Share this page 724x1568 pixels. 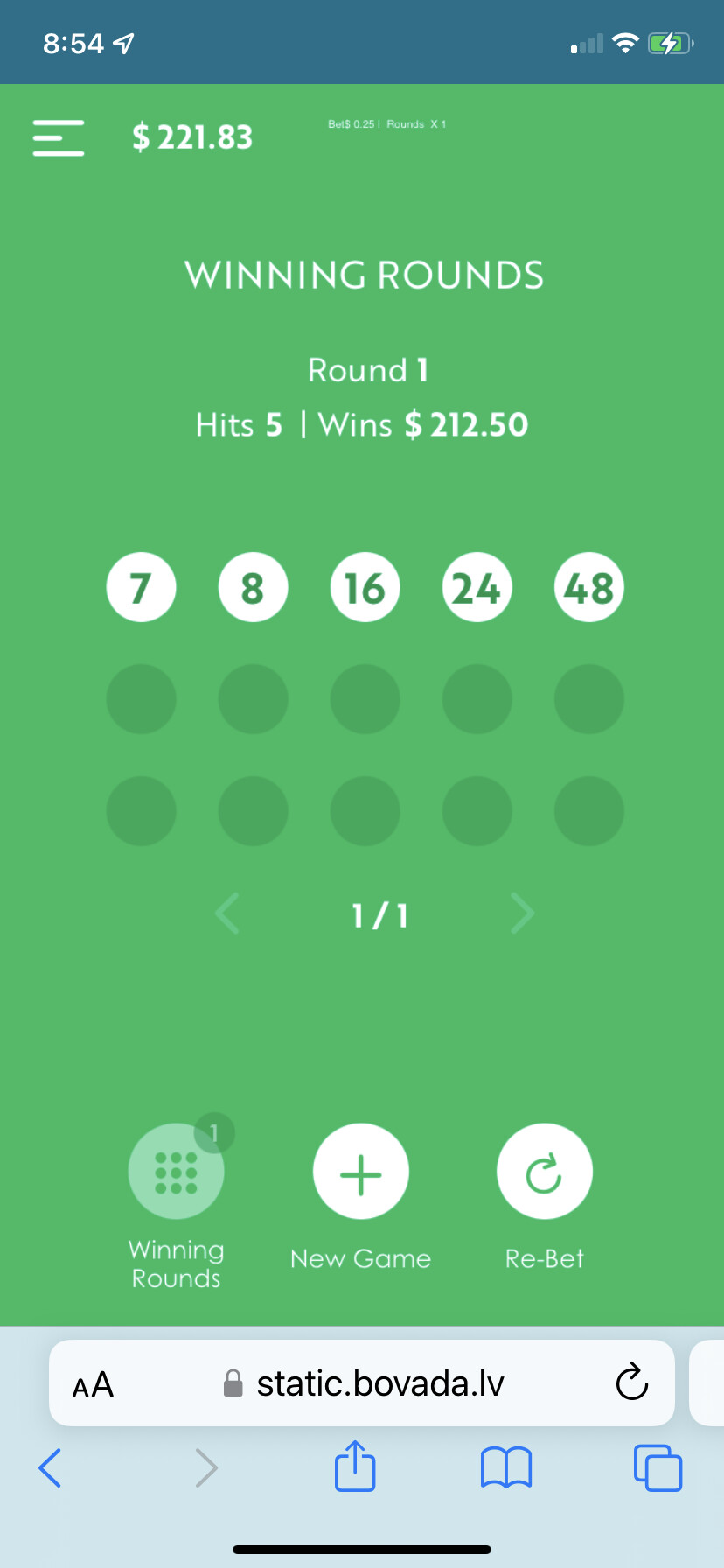coord(355,1466)
